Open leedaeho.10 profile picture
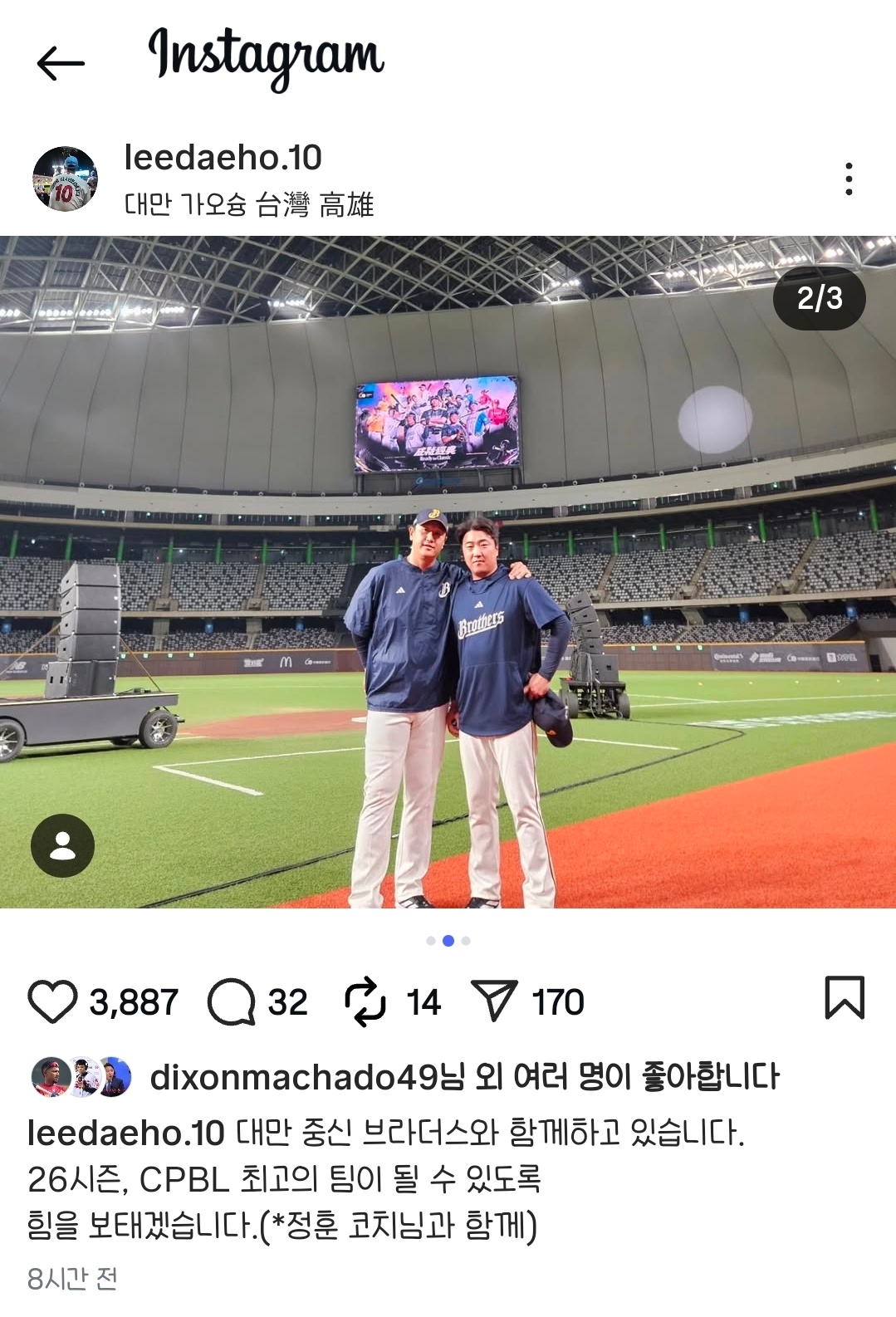Viewport: 896px width, 1317px height. click(65, 179)
